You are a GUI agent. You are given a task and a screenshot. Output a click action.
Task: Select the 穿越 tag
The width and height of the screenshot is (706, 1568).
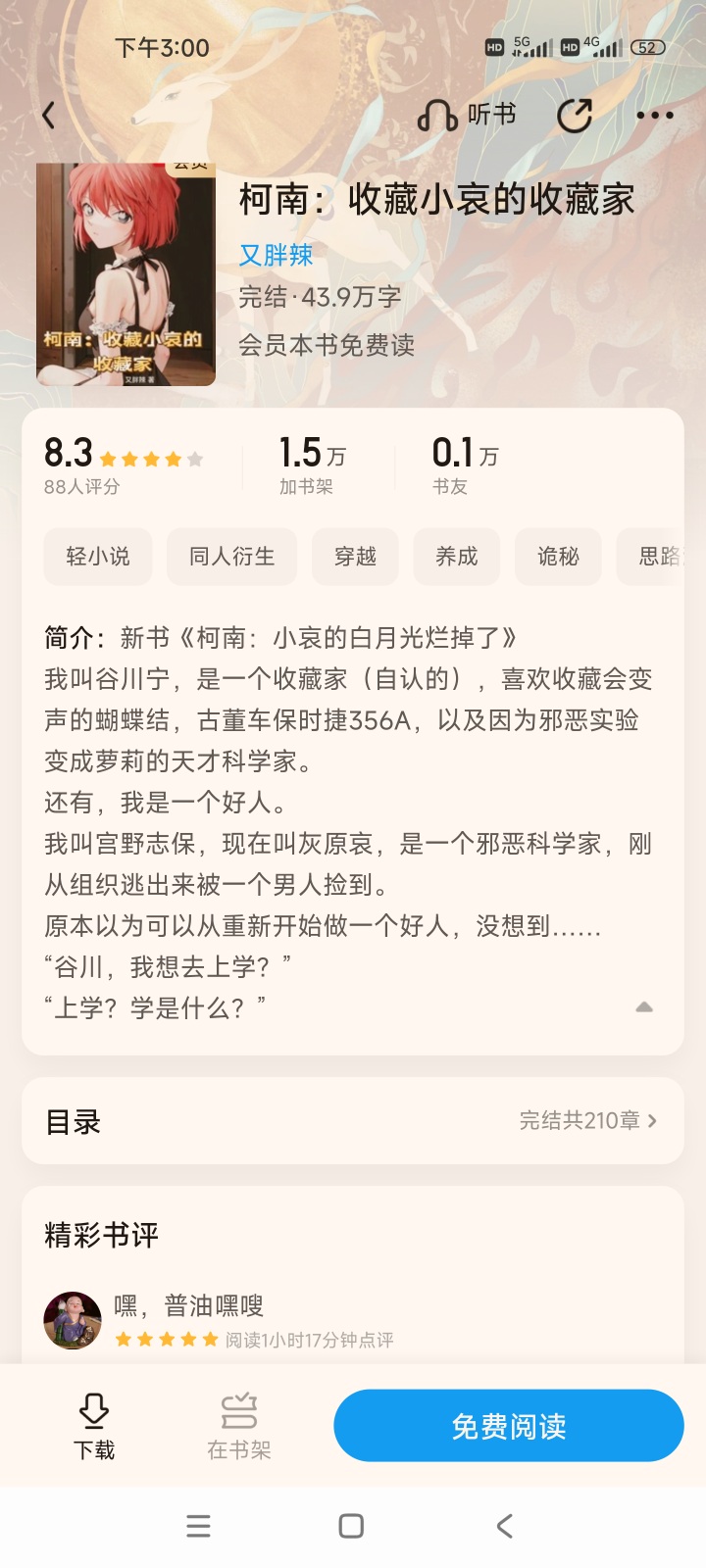(355, 557)
